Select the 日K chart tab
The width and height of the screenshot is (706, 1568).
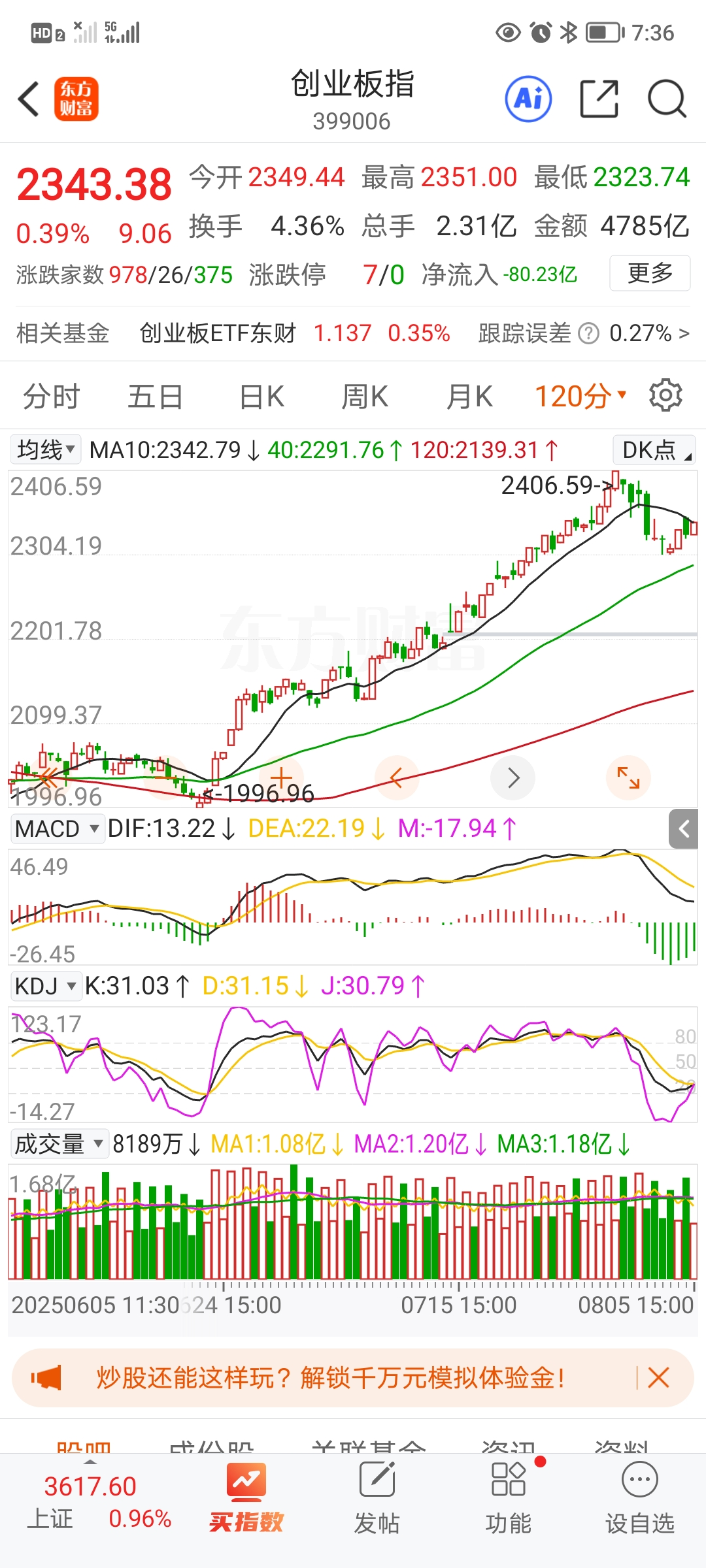tap(261, 397)
